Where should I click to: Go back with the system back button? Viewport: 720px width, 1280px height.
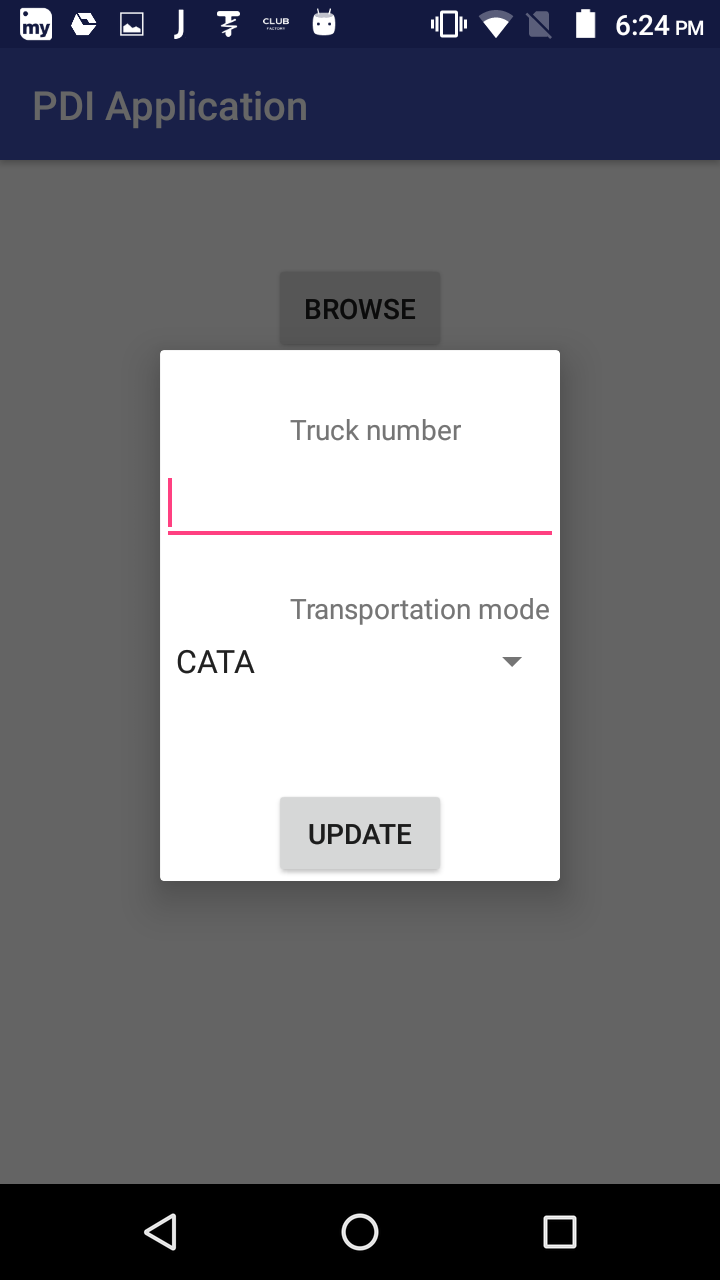160,1232
